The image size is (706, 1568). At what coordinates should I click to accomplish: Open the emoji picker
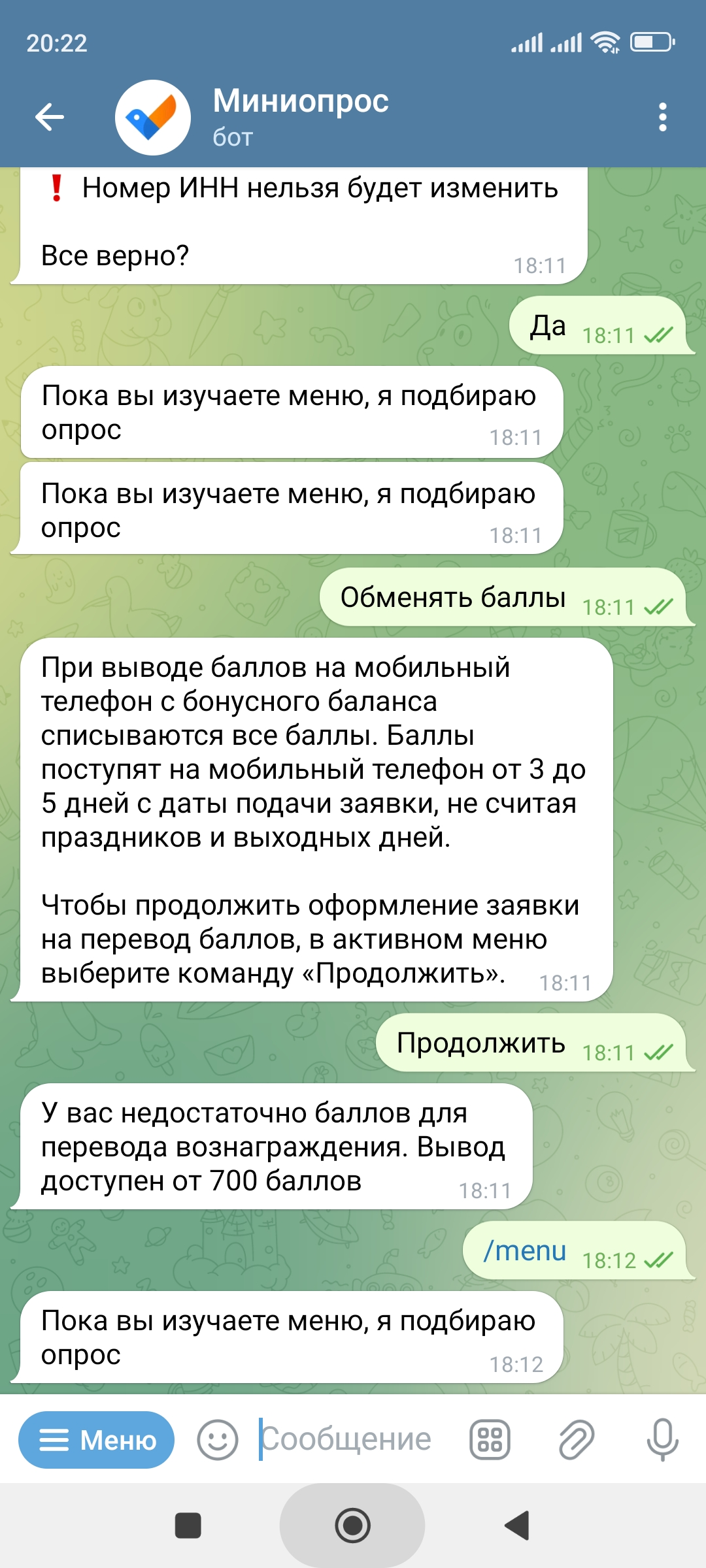click(x=218, y=1440)
